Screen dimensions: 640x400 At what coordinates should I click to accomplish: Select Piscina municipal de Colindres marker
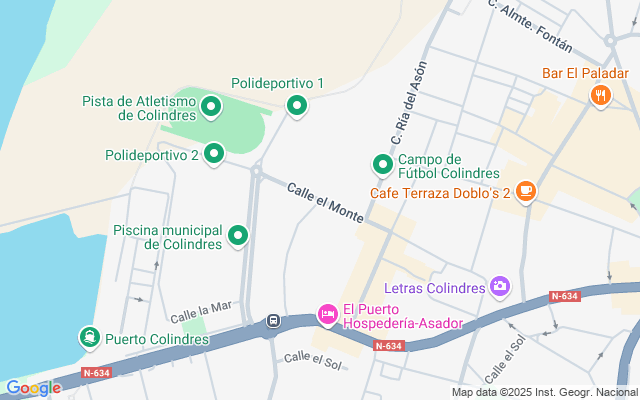[238, 235]
